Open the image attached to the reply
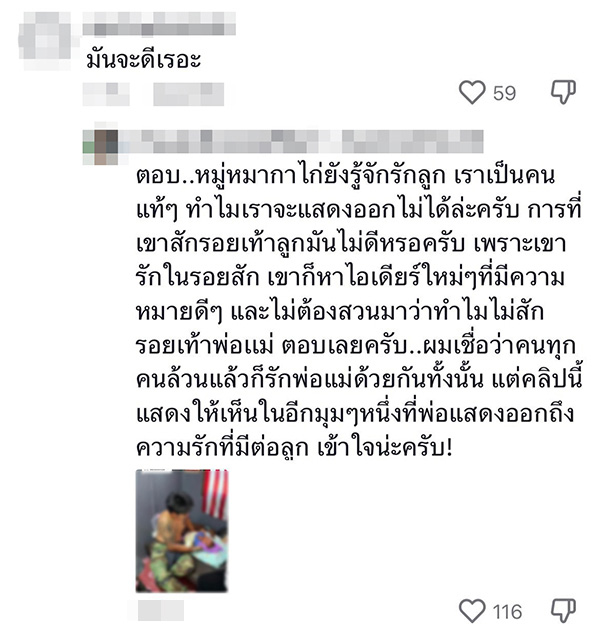The width and height of the screenshot is (600, 631). 183,529
